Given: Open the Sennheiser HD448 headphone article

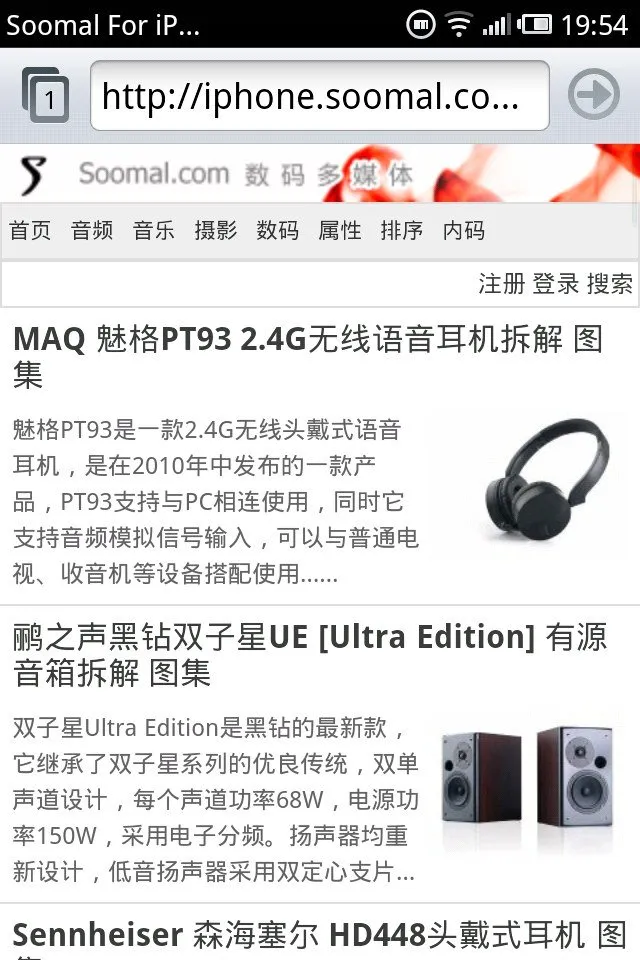Looking at the screenshot, I should tap(319, 937).
